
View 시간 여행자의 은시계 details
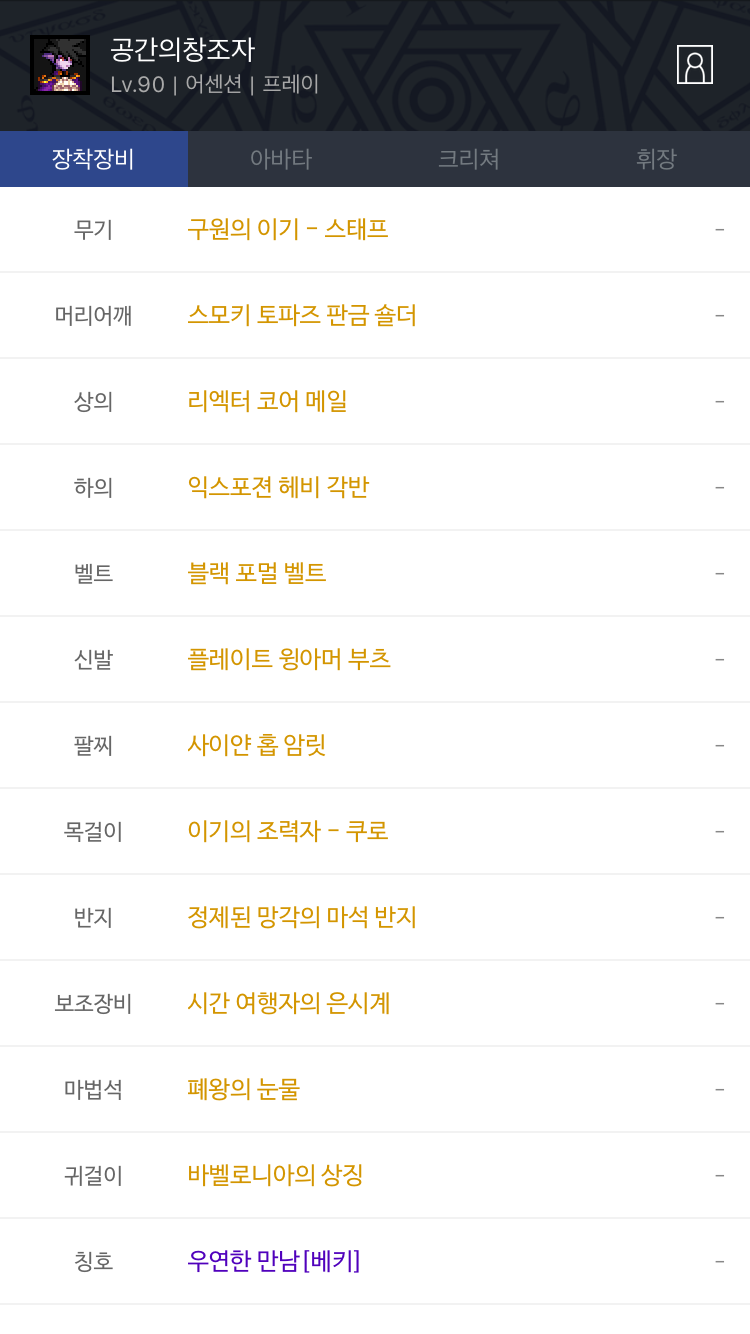coord(289,1003)
